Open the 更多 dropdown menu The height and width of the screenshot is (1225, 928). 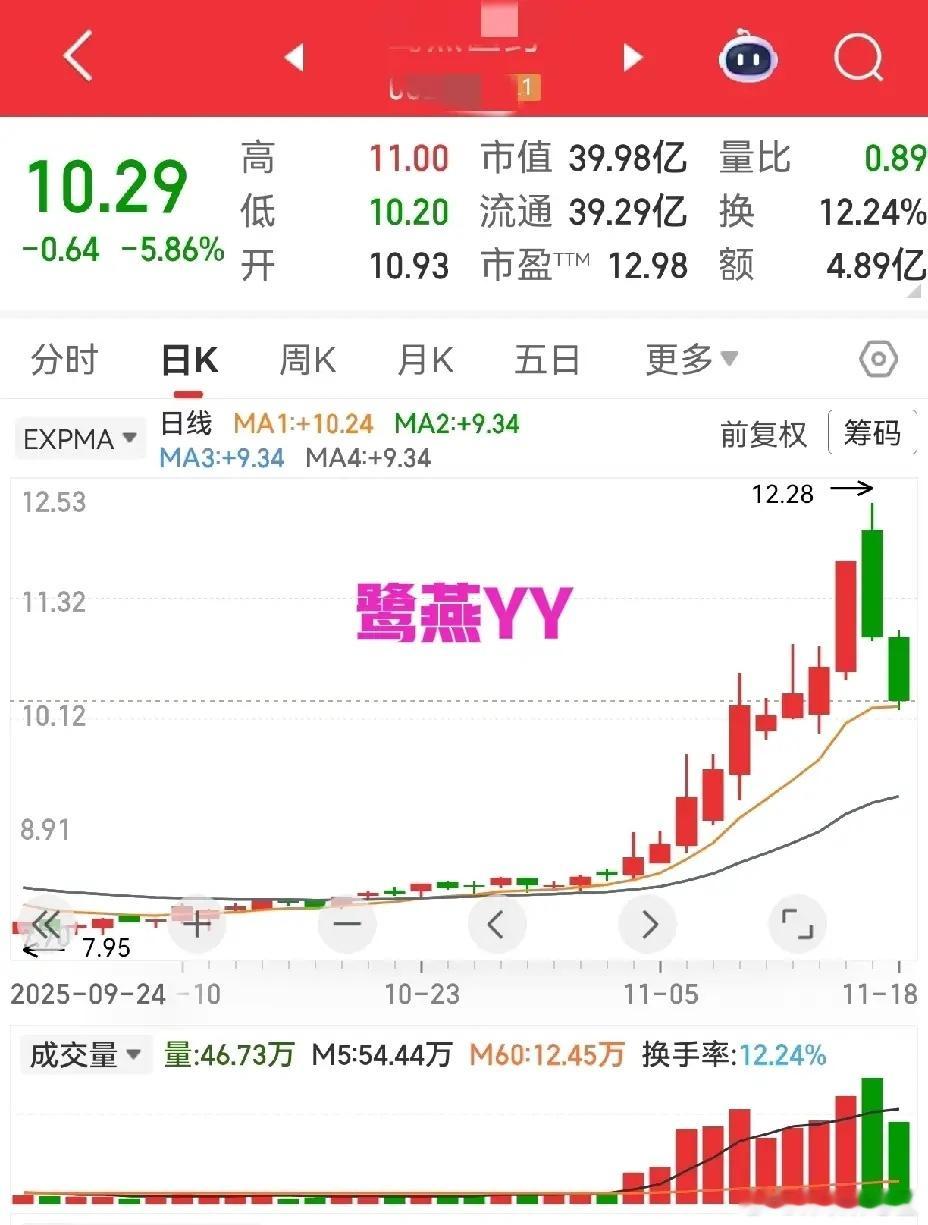coord(692,359)
